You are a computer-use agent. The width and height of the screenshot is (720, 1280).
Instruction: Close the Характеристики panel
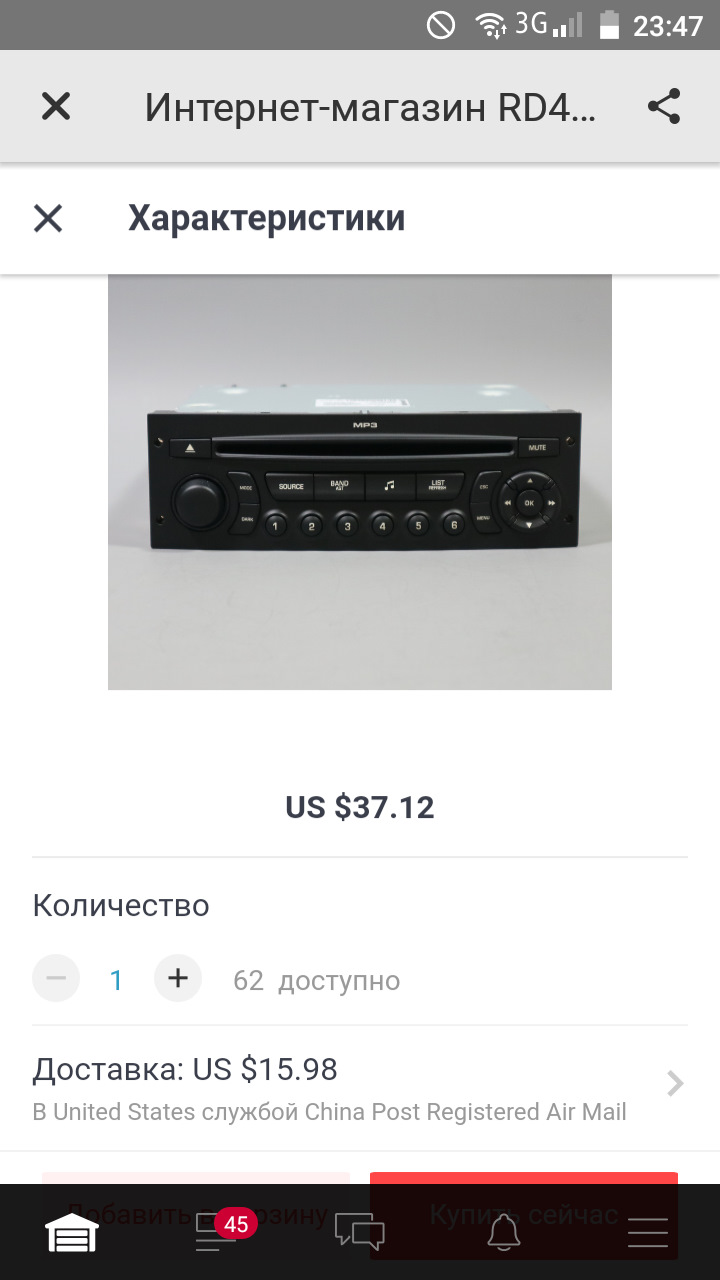point(48,218)
